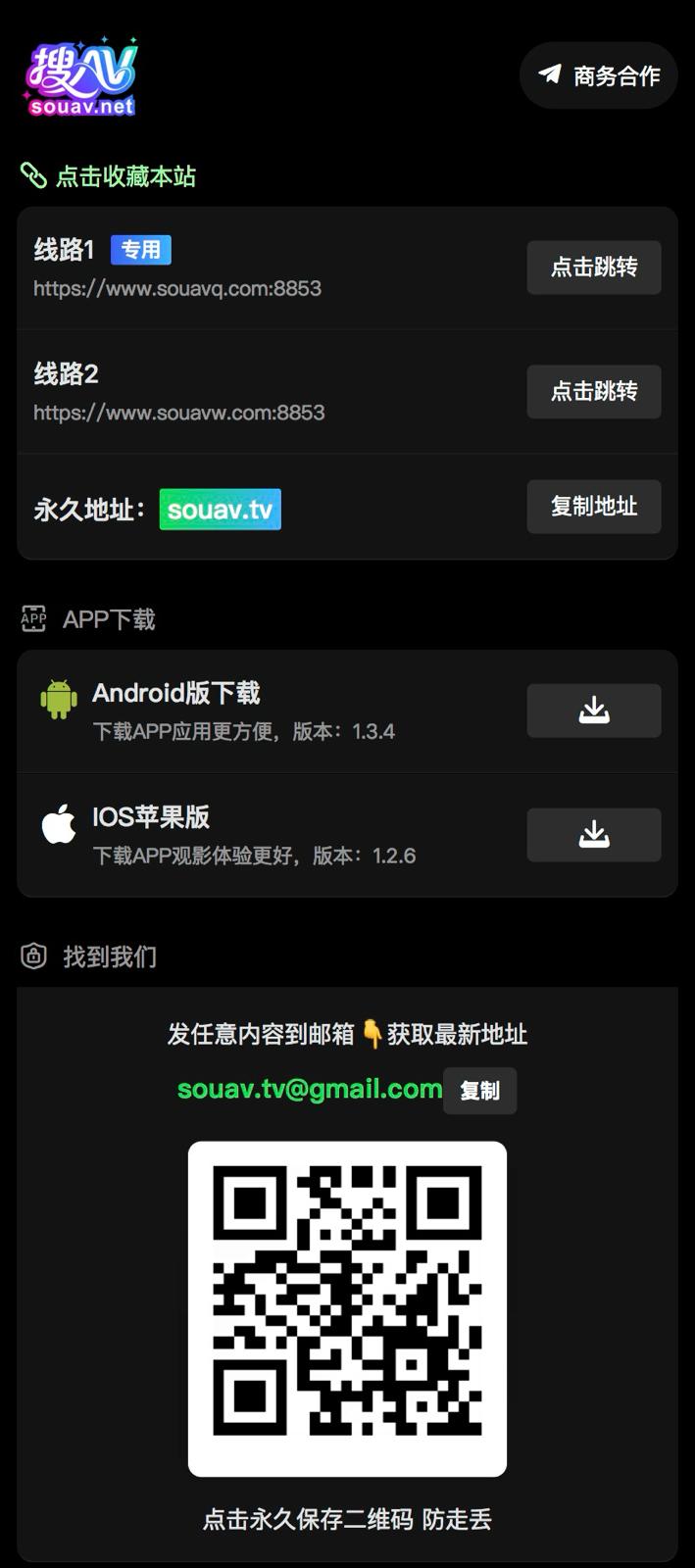695x1568 pixels.
Task: Download the Android版 app
Action: pos(593,710)
